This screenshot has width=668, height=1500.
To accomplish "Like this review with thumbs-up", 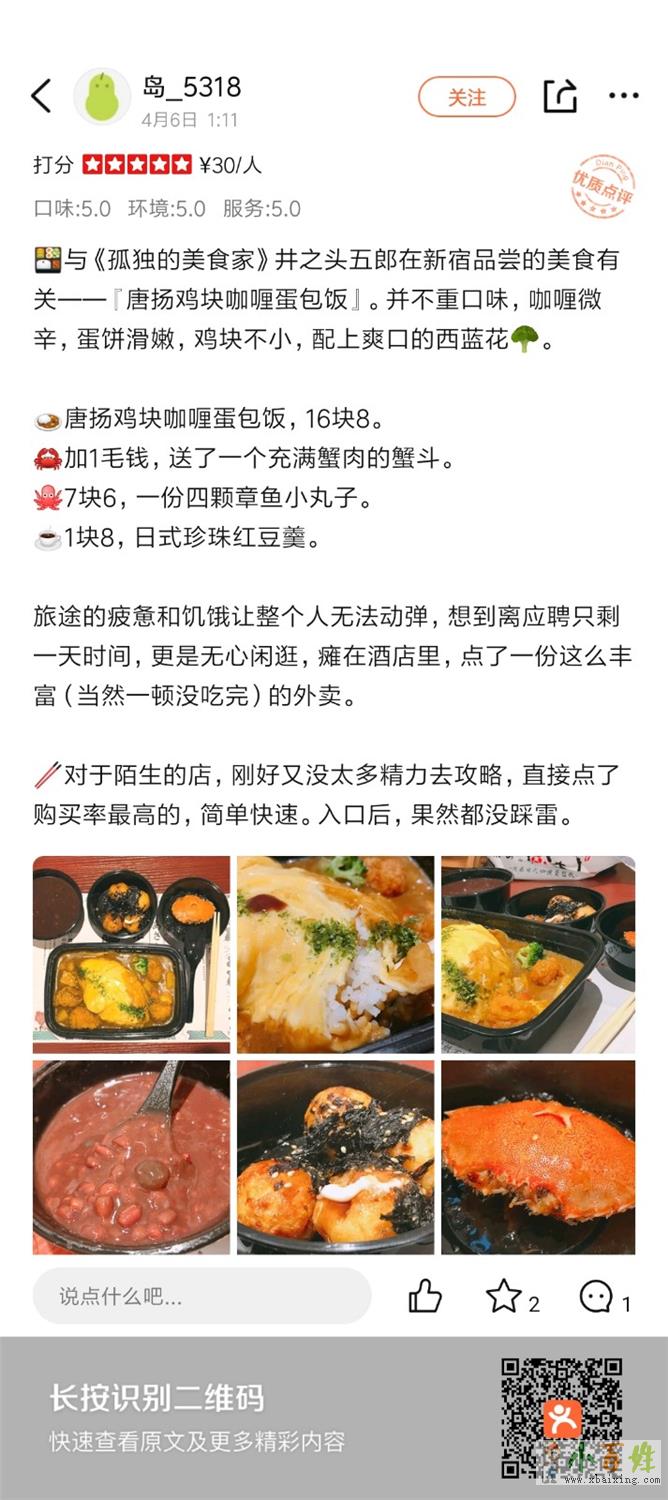I will pos(425,1297).
